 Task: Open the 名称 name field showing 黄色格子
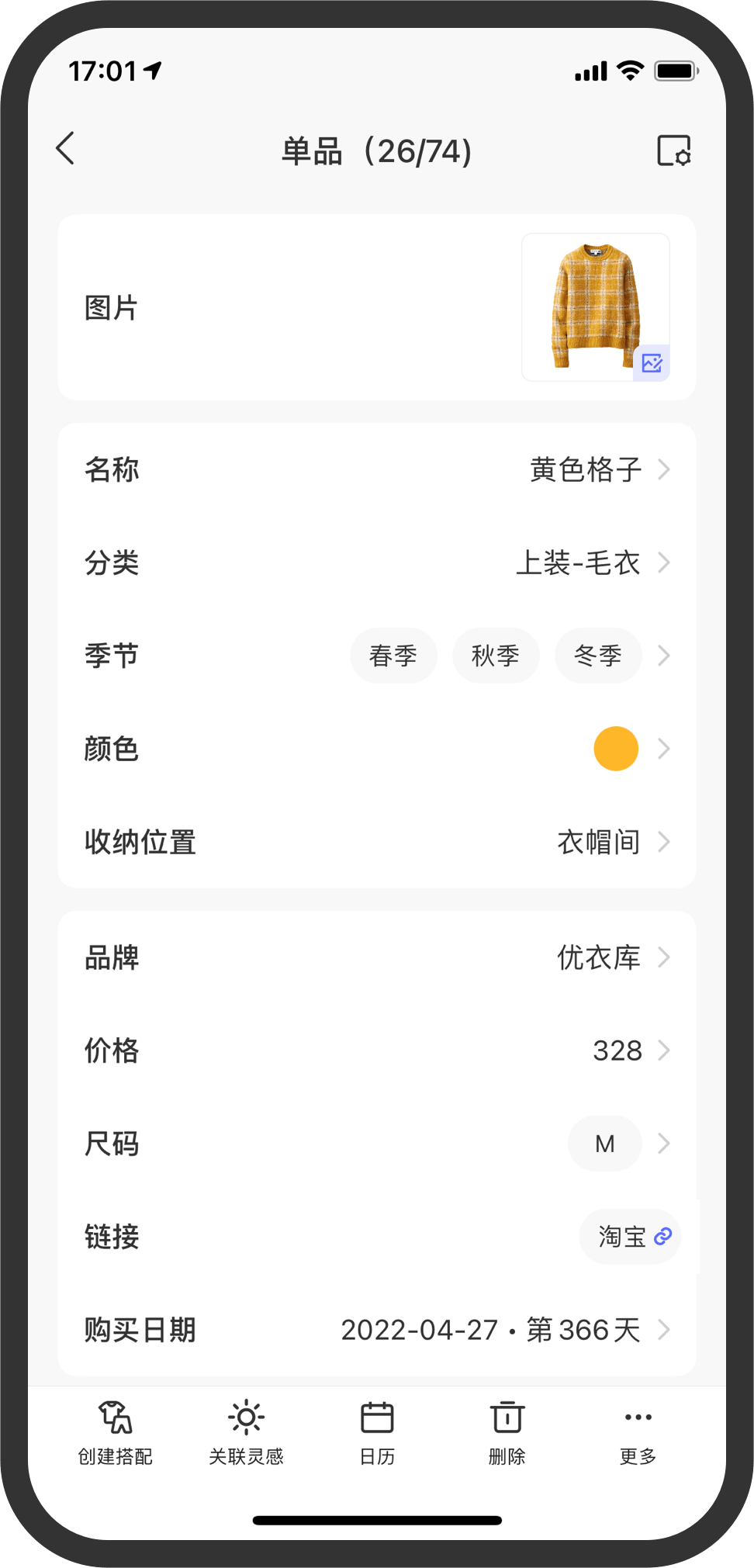click(x=585, y=469)
